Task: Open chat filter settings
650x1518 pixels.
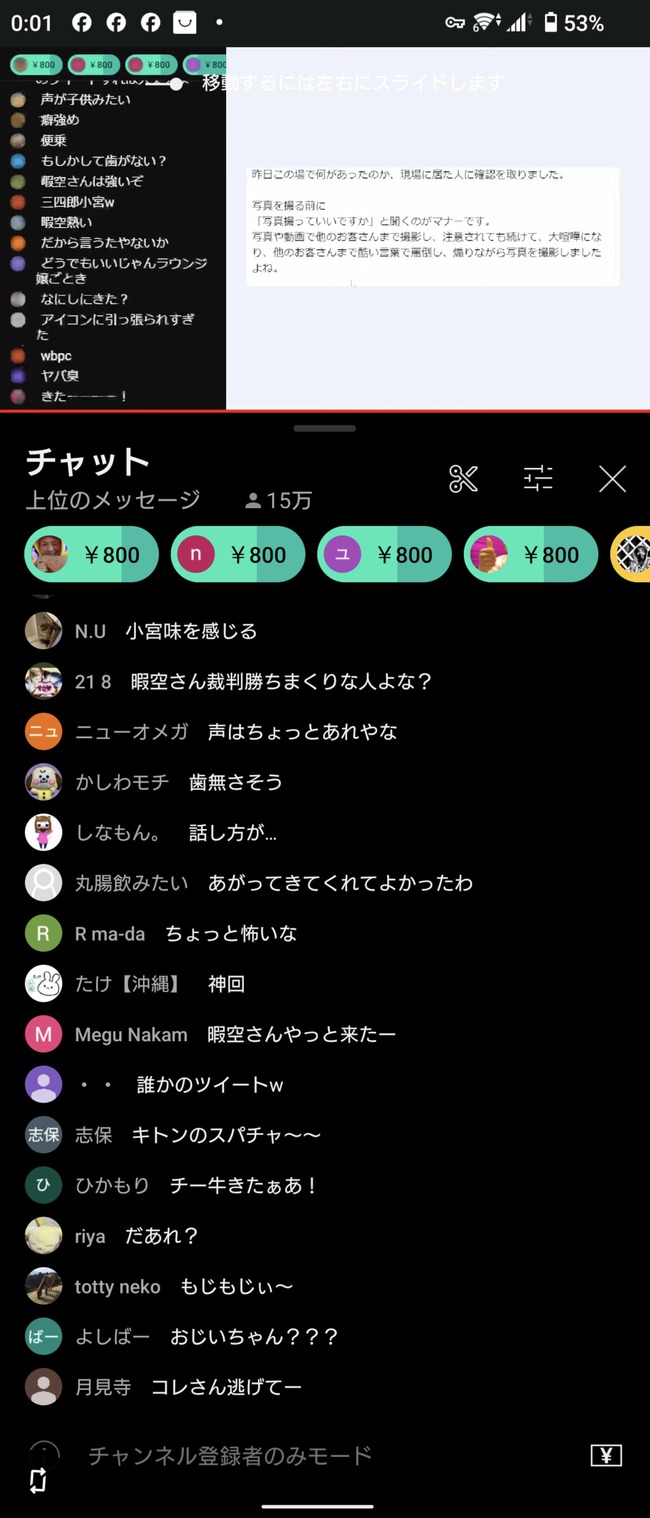Action: coord(538,479)
